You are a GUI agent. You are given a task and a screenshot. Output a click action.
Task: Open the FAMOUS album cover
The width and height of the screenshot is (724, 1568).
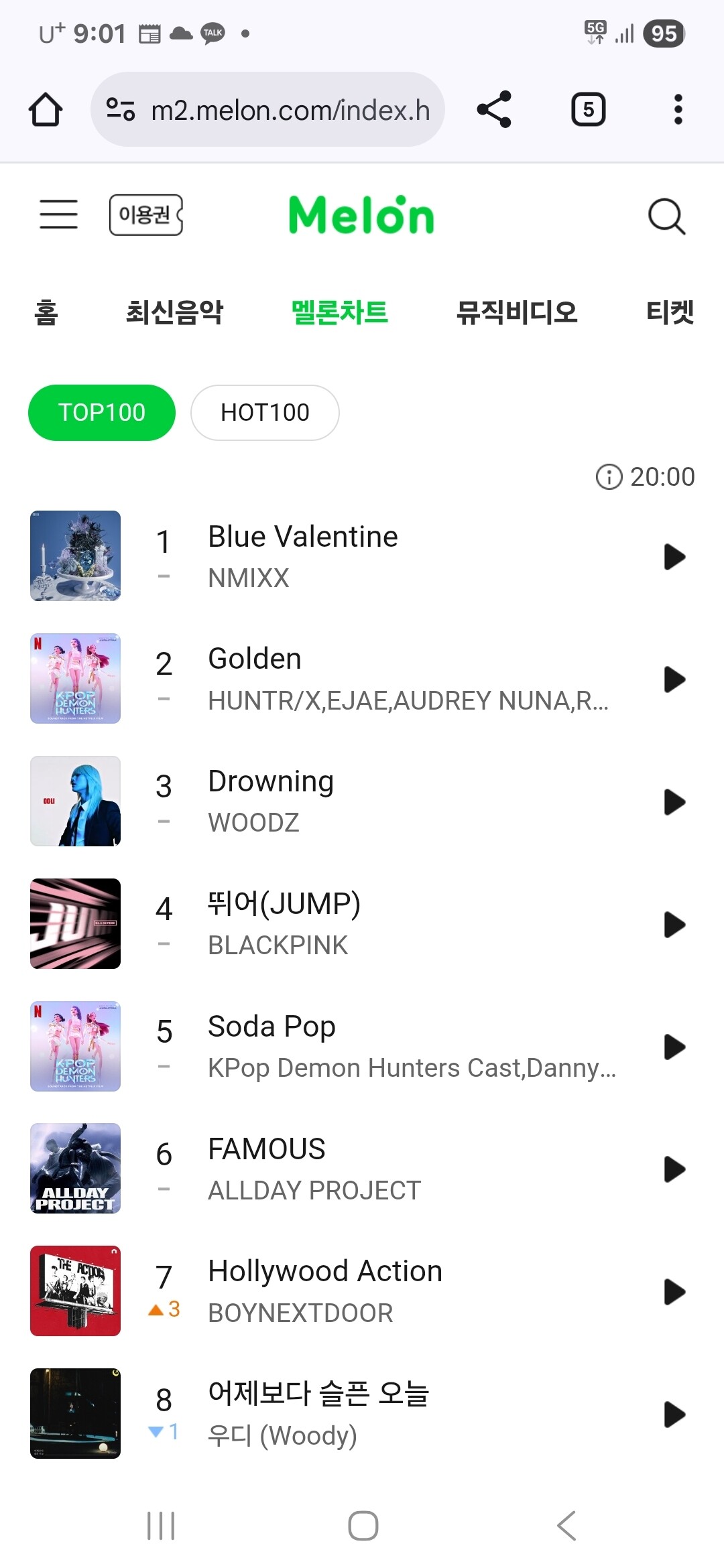click(x=76, y=1169)
